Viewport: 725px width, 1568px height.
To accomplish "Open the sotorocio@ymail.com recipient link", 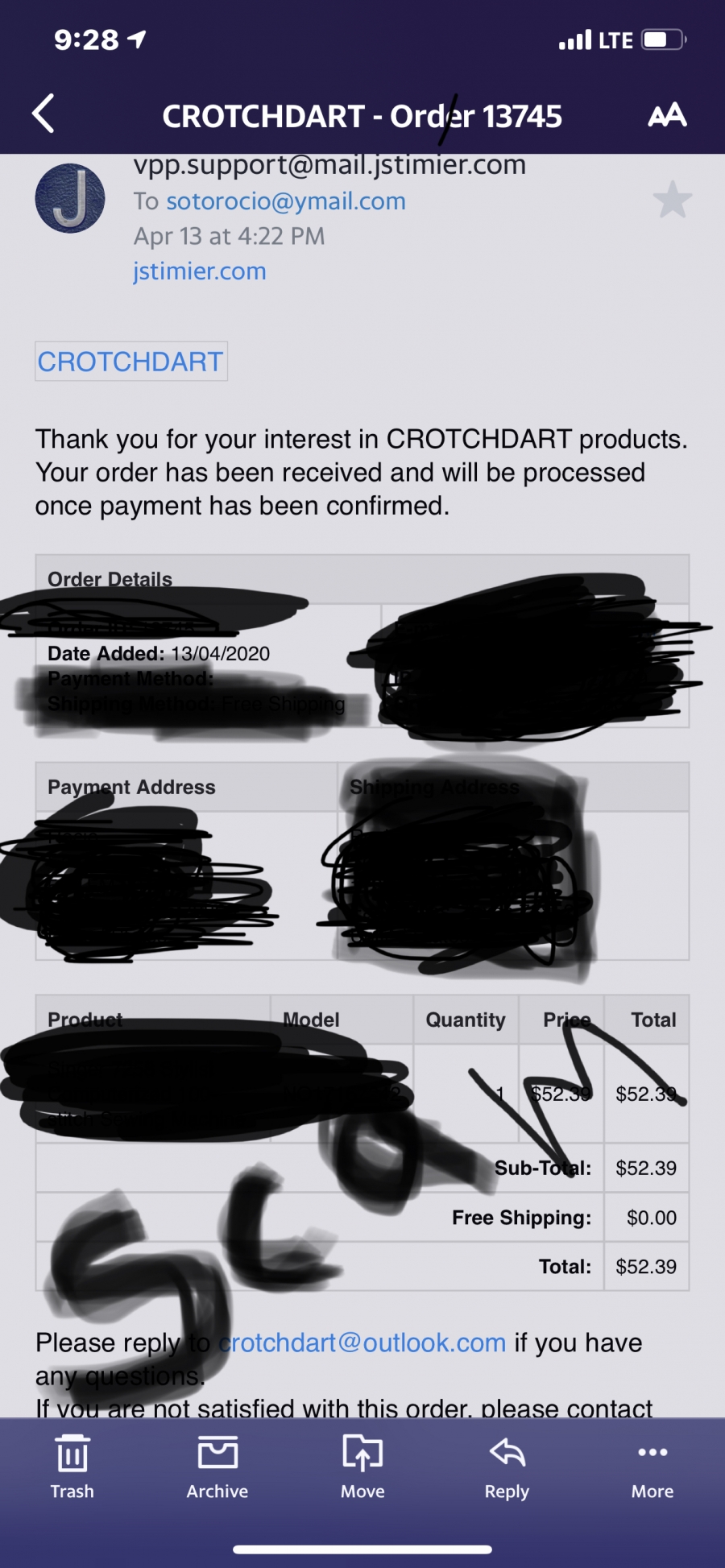I will [x=286, y=201].
